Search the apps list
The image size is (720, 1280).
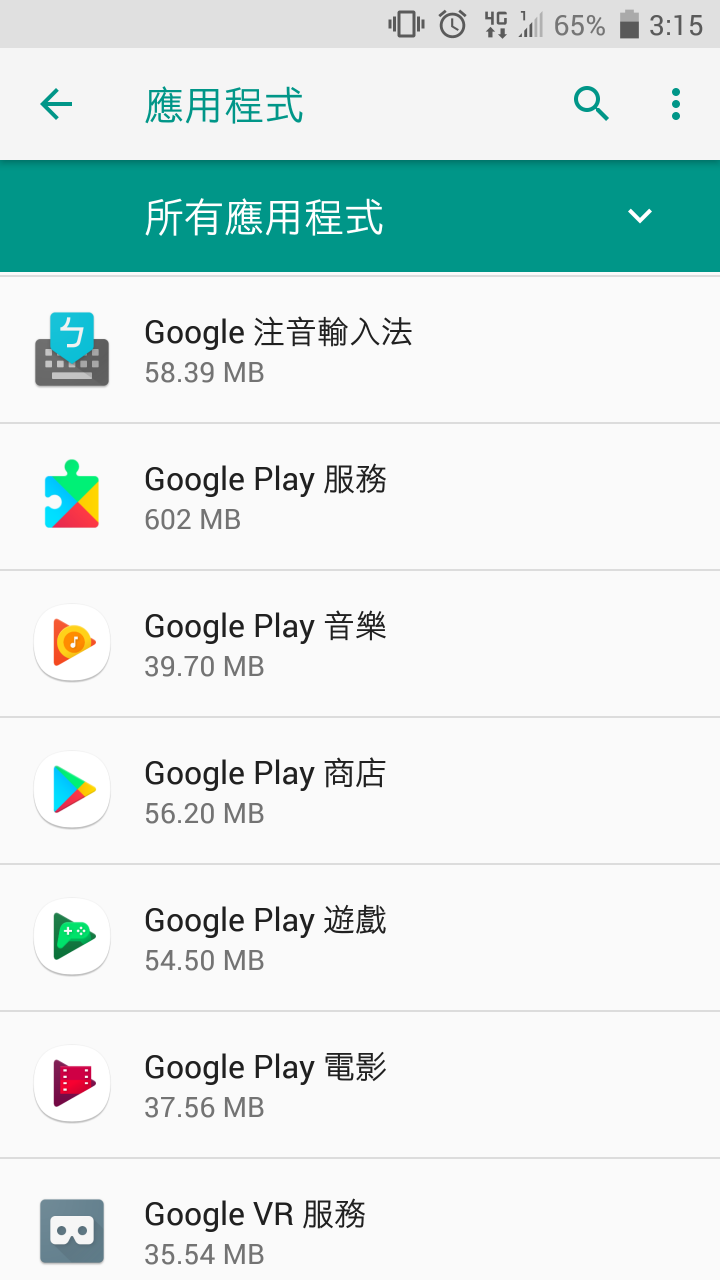pos(591,104)
